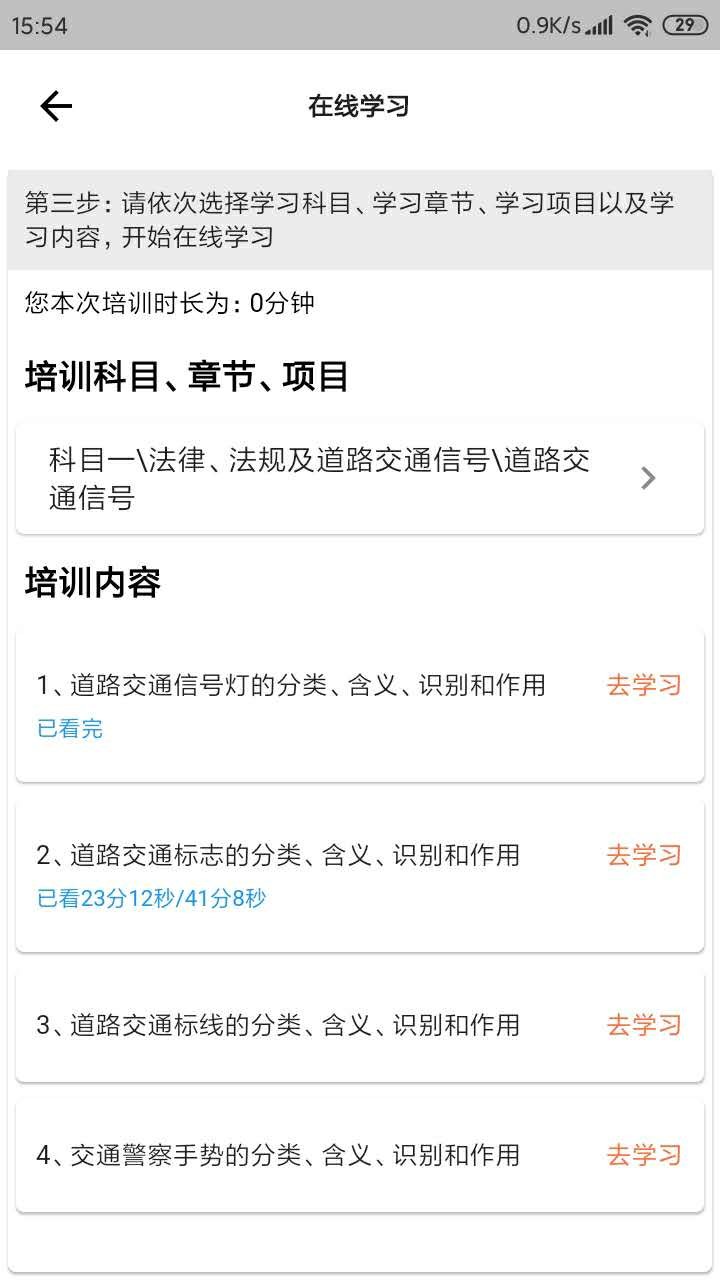Image resolution: width=720 pixels, height=1280 pixels.
Task: Start learning 交通警察手势 via 去学习
Action: (643, 1155)
